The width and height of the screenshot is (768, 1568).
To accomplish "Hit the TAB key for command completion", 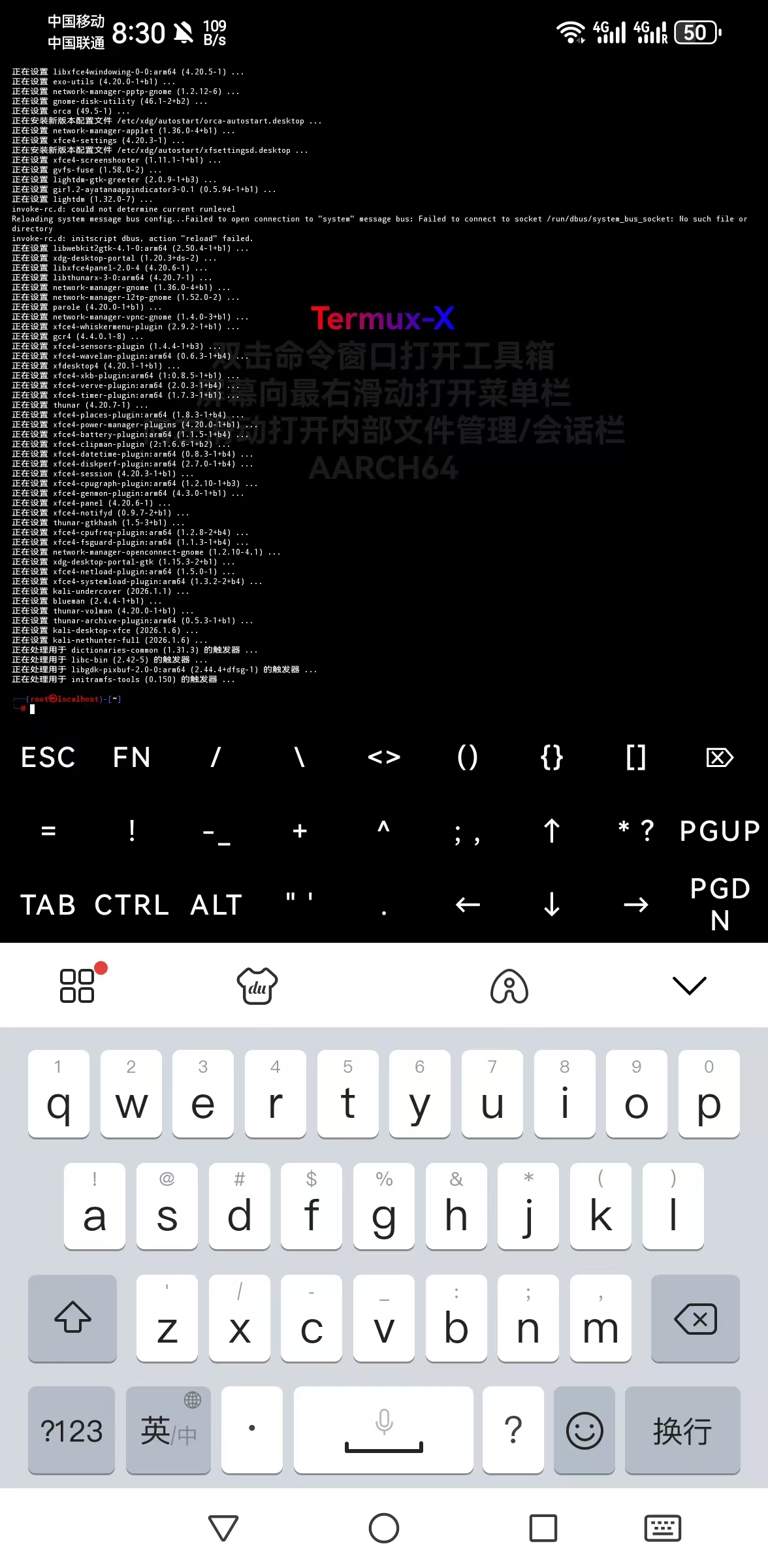I will (48, 905).
